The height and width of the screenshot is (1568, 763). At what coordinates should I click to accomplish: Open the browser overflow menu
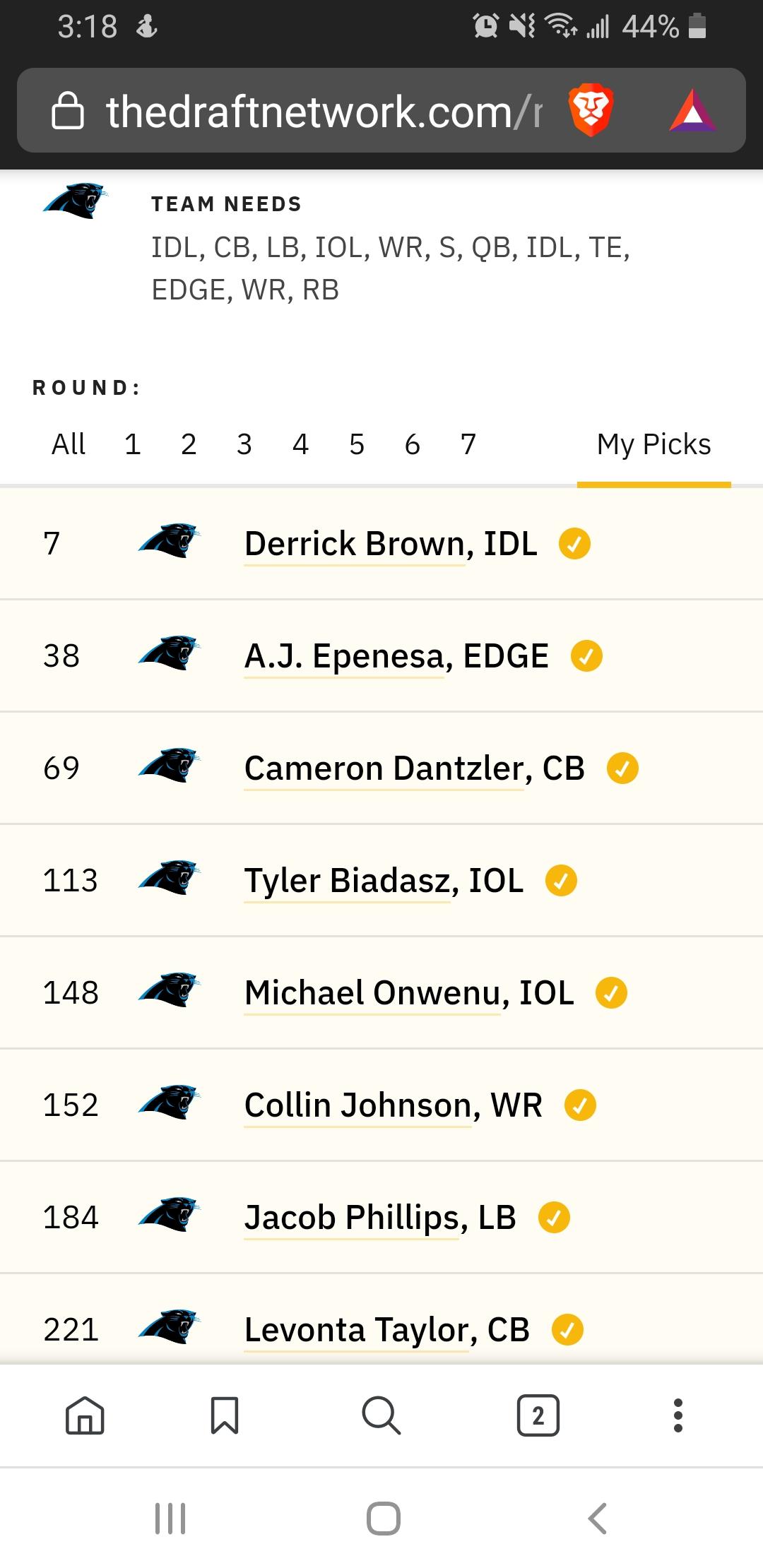678,1415
